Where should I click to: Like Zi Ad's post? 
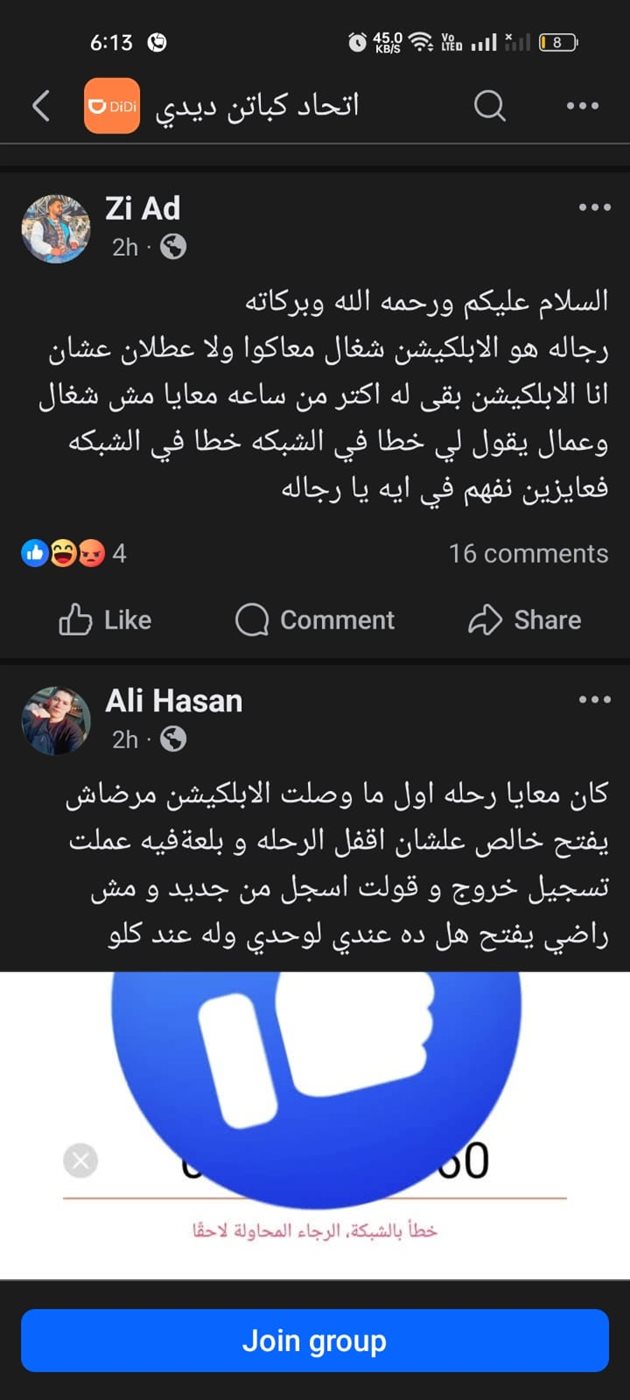105,620
